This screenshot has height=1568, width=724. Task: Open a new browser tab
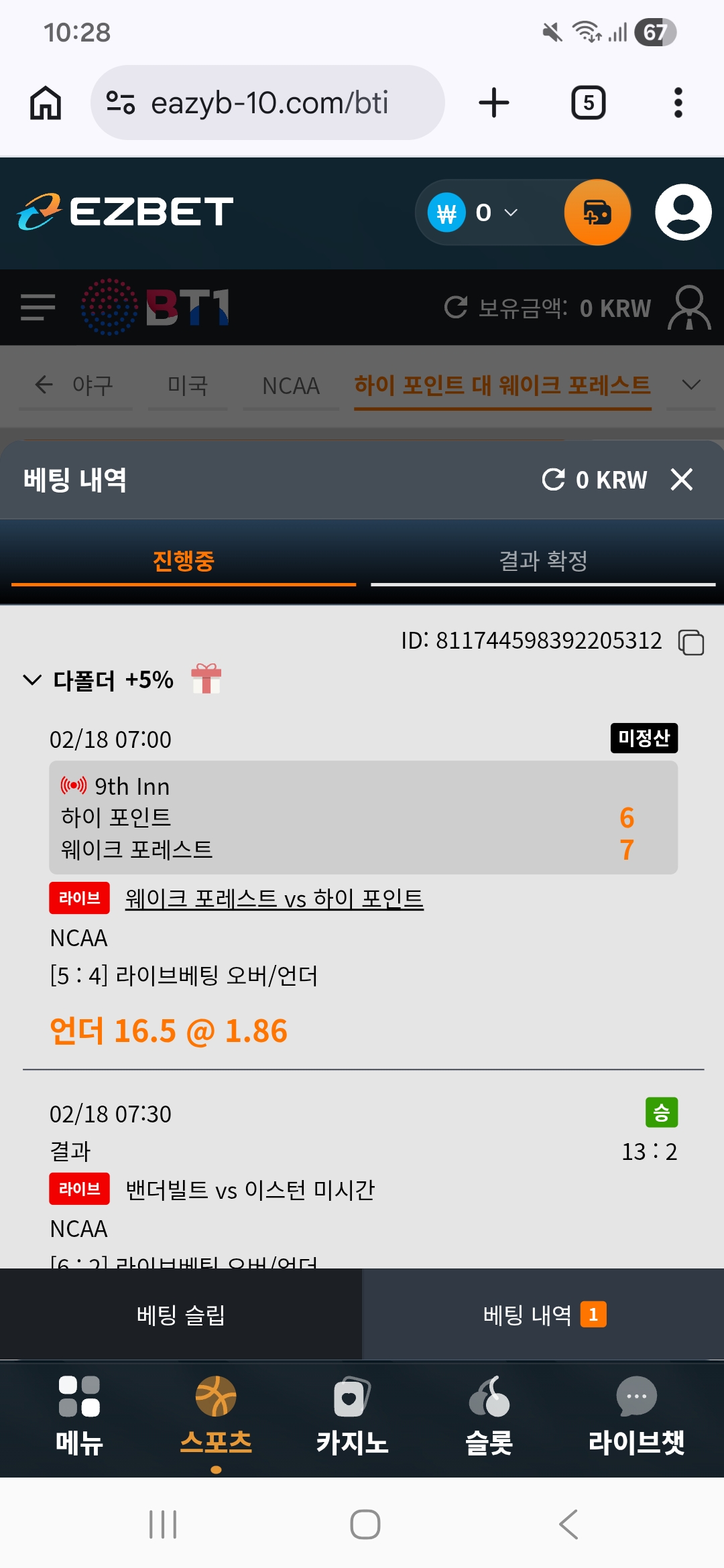point(494,103)
